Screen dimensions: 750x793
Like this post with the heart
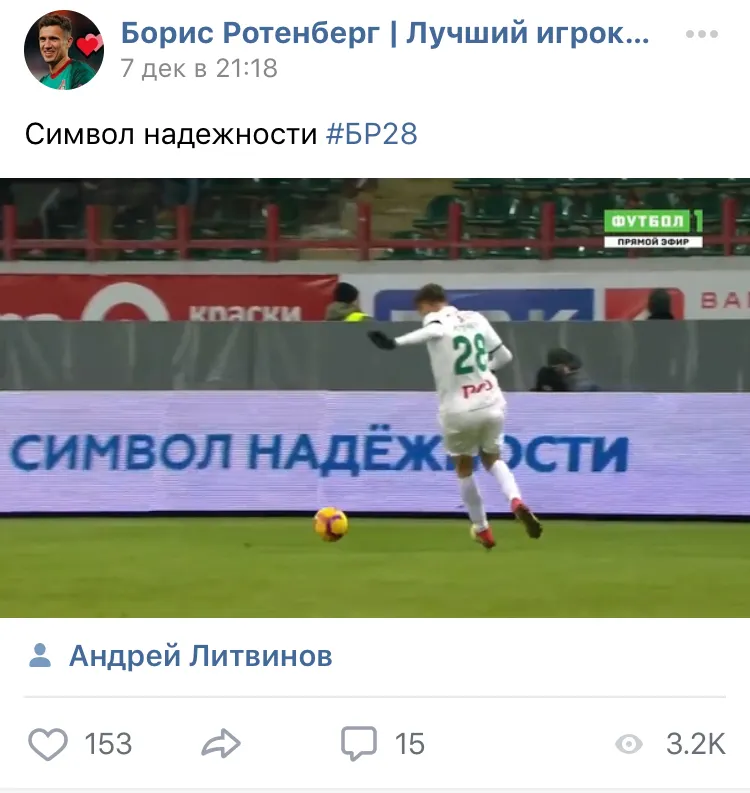click(x=48, y=744)
